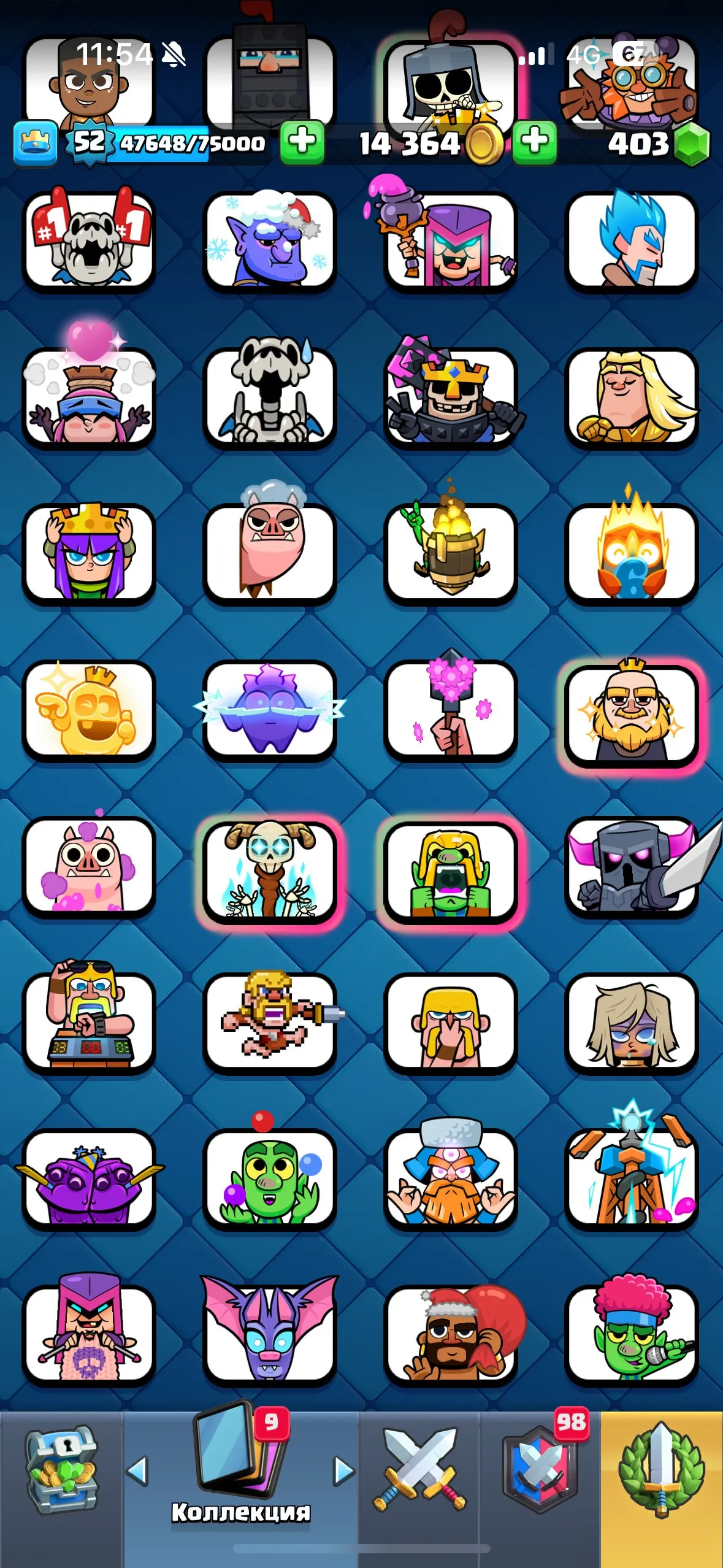Select the gold coin counter showing 14 364
Viewport: 723px width, 1568px height.
point(411,145)
